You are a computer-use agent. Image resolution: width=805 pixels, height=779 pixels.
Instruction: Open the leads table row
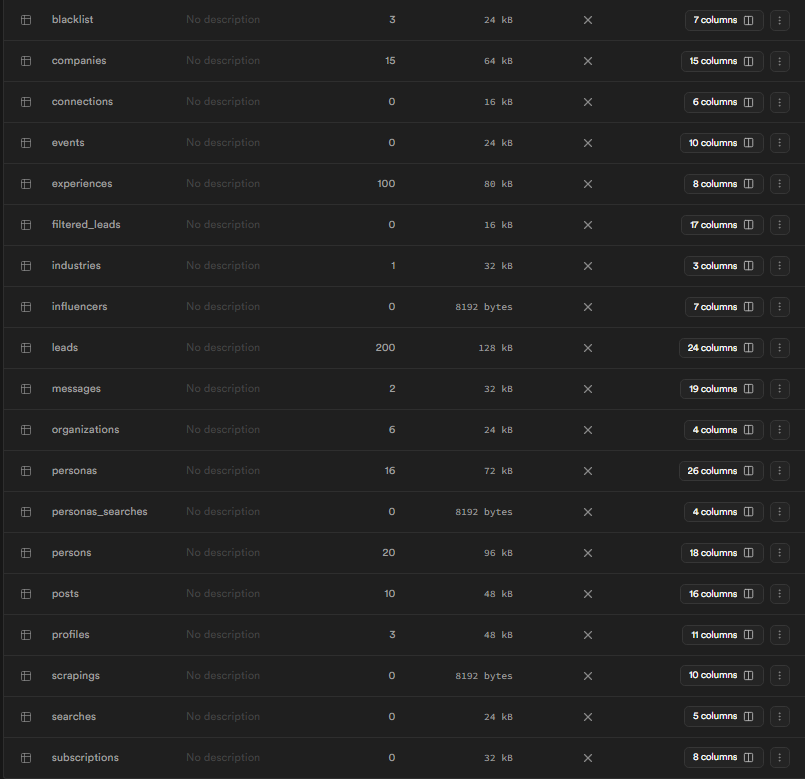coord(65,348)
